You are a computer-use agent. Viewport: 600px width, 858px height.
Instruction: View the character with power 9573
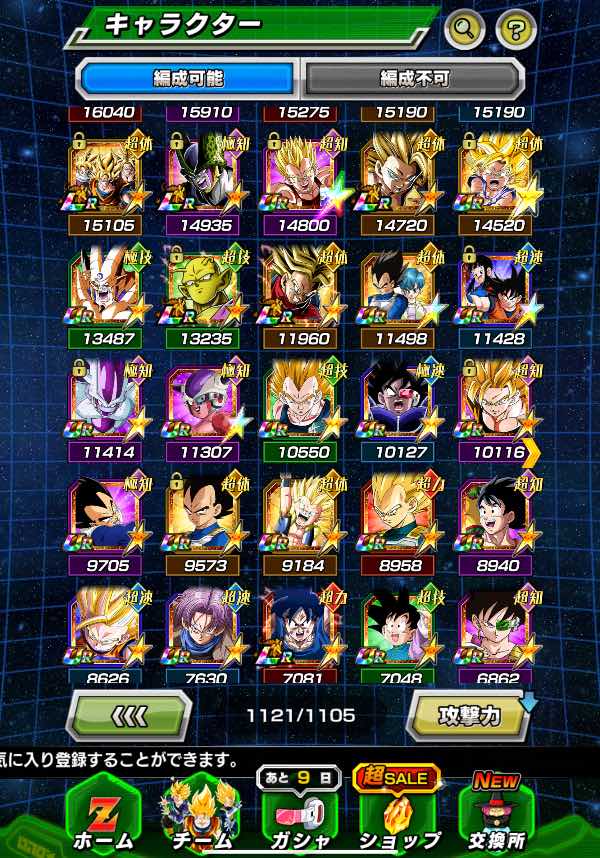[x=203, y=516]
